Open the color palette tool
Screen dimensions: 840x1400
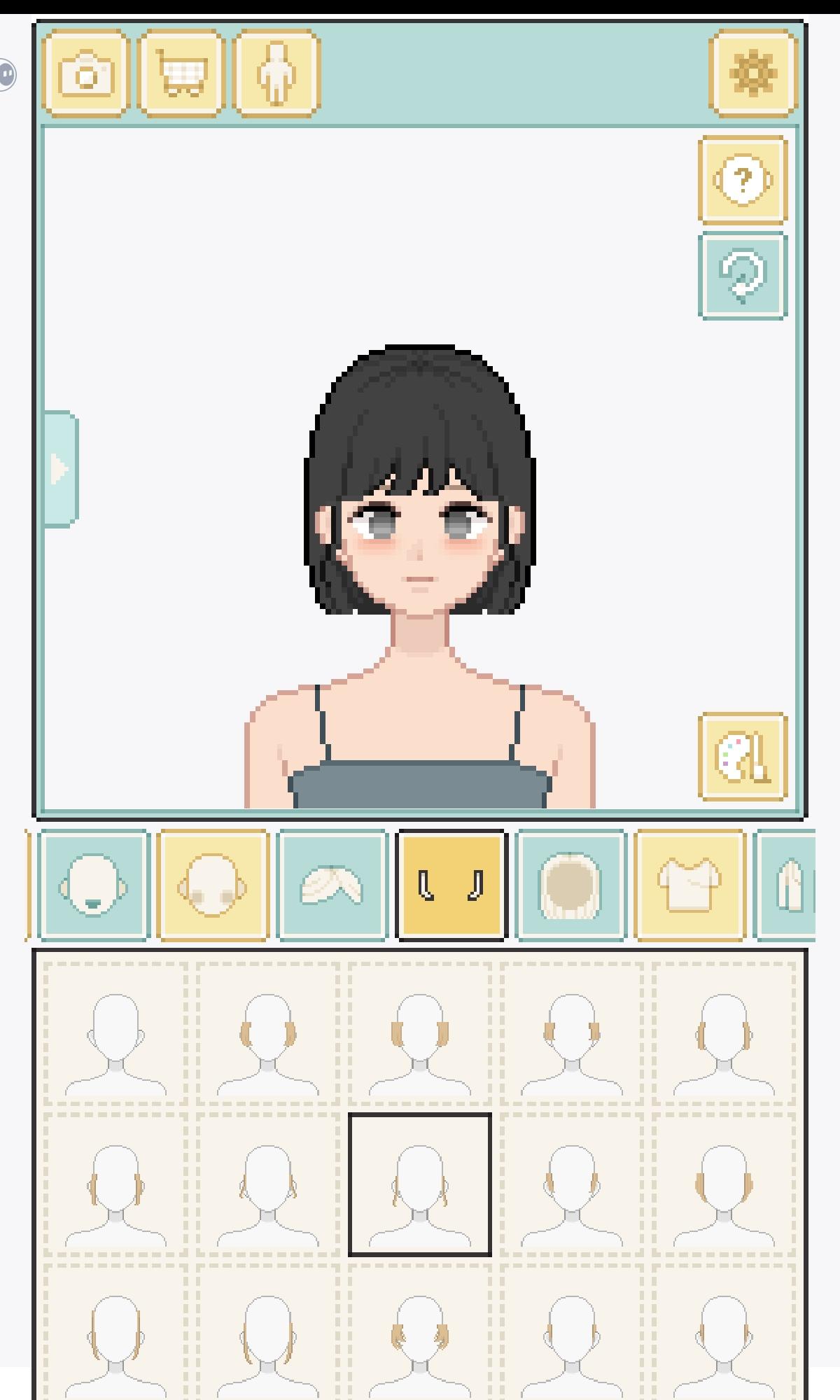point(743,757)
